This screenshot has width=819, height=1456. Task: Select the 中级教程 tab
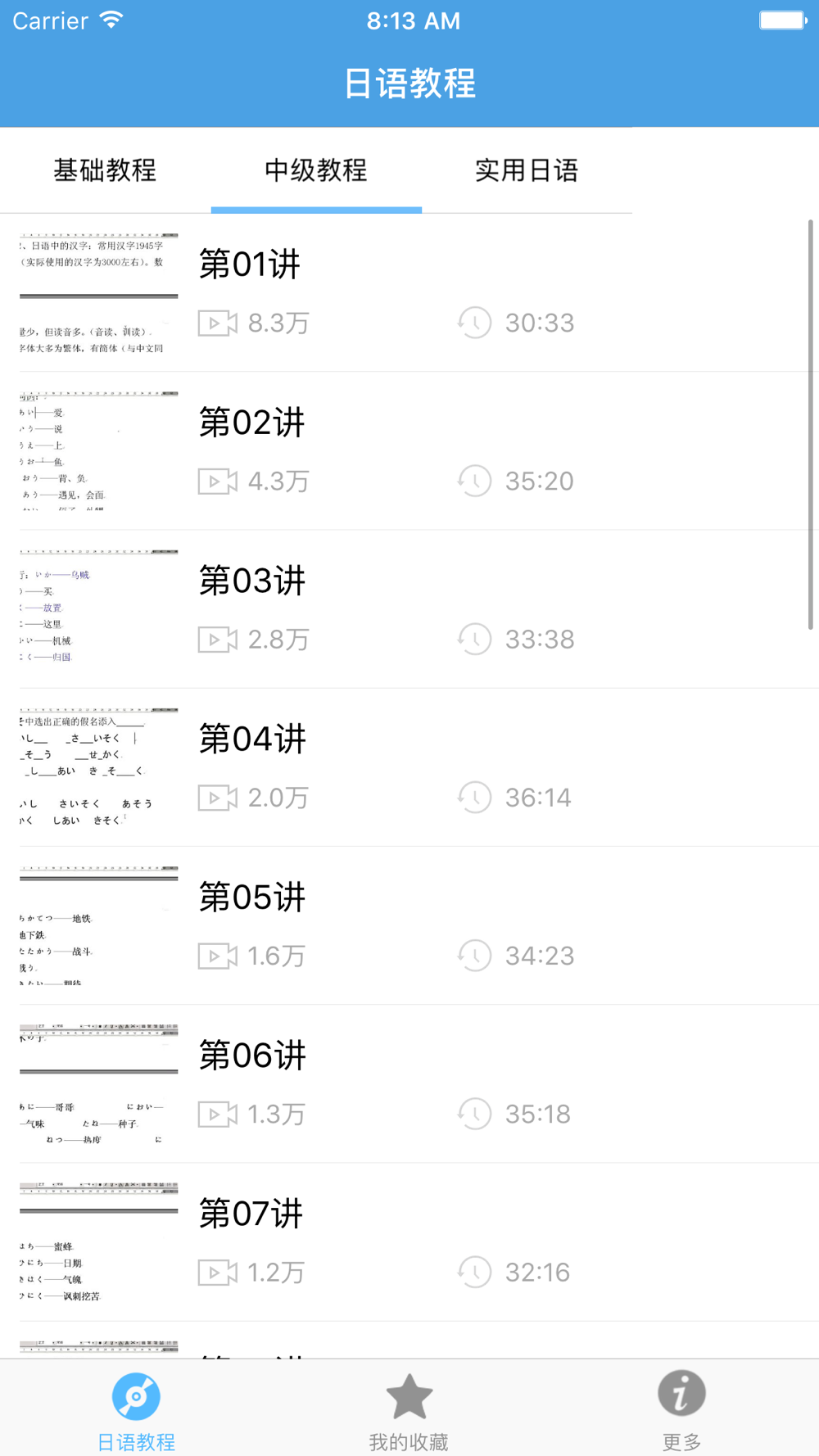coord(316,170)
